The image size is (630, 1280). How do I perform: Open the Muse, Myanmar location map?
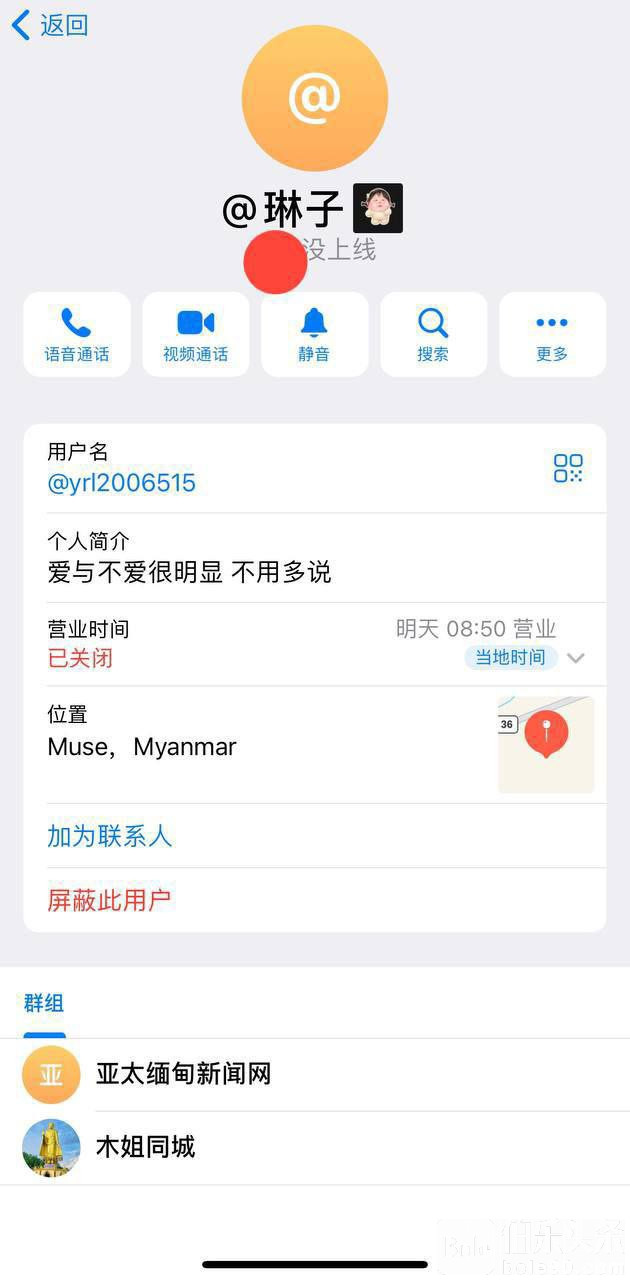[546, 745]
